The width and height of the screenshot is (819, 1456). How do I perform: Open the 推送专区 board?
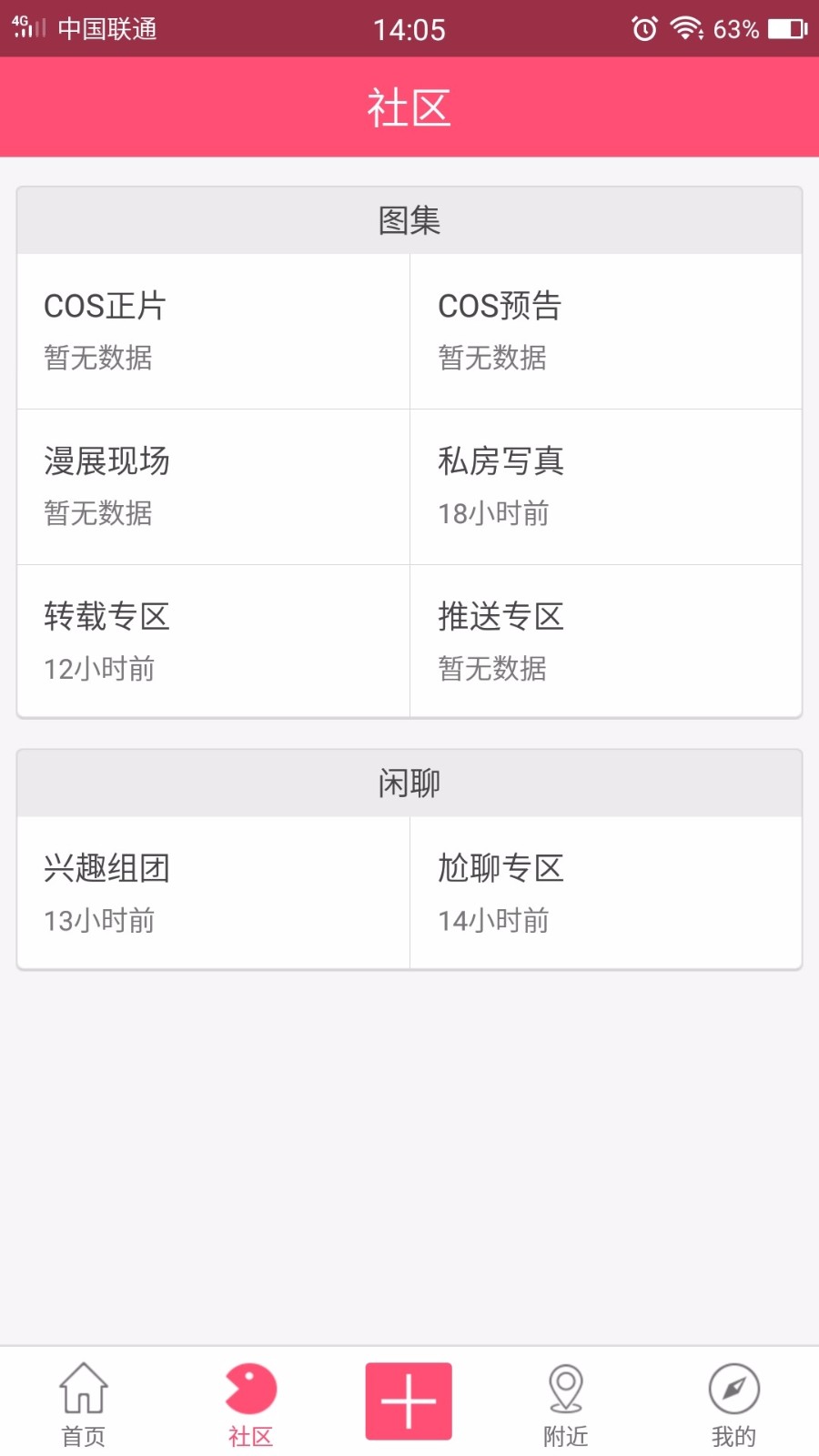pos(605,642)
